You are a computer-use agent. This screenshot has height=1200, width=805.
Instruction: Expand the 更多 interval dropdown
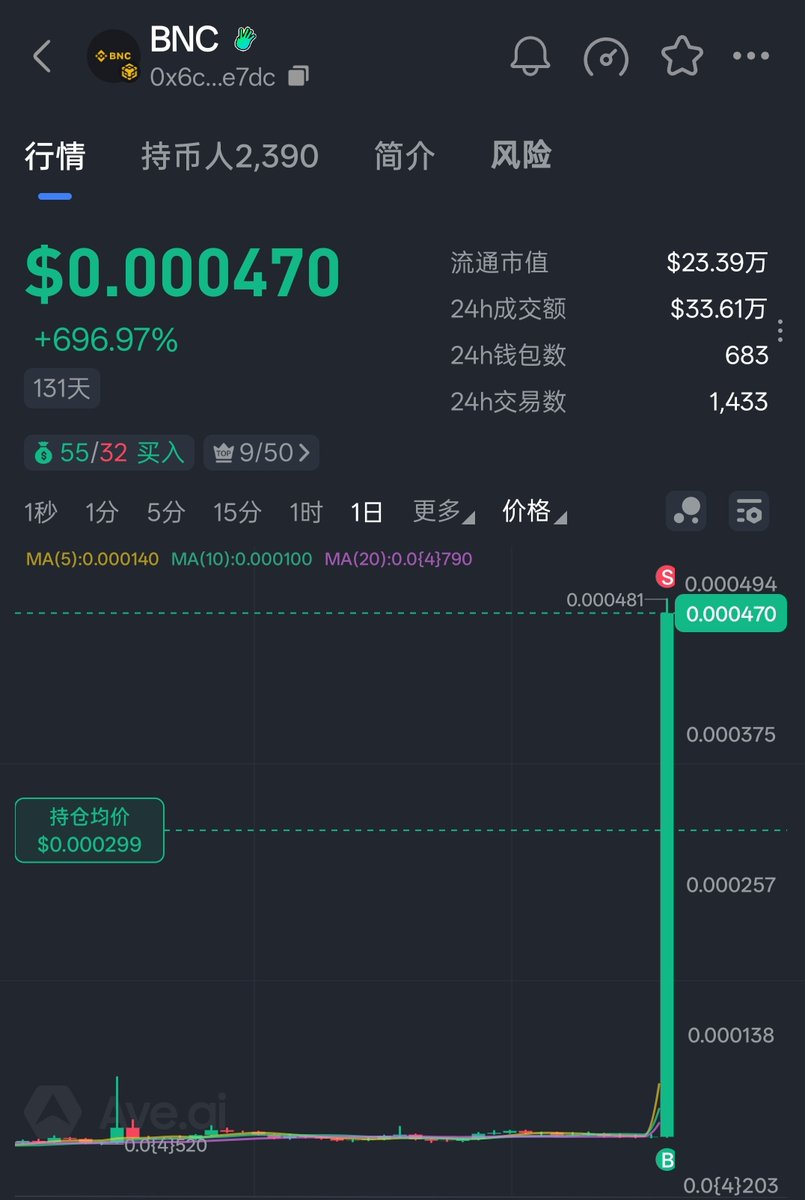click(443, 512)
